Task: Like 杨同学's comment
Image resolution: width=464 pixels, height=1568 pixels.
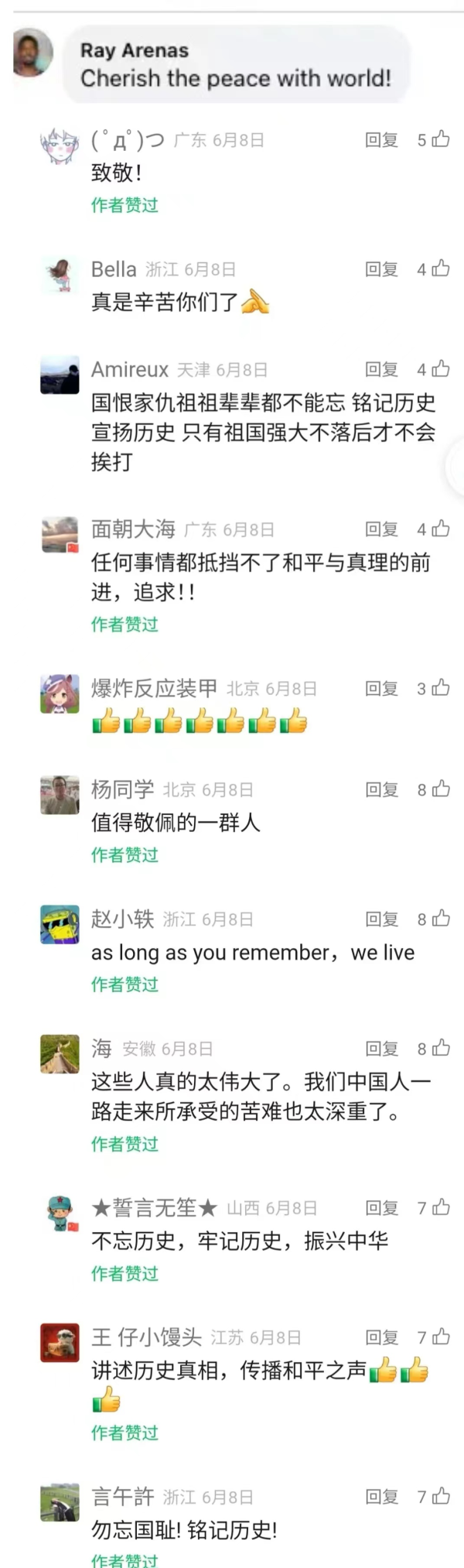Action: pos(440,789)
